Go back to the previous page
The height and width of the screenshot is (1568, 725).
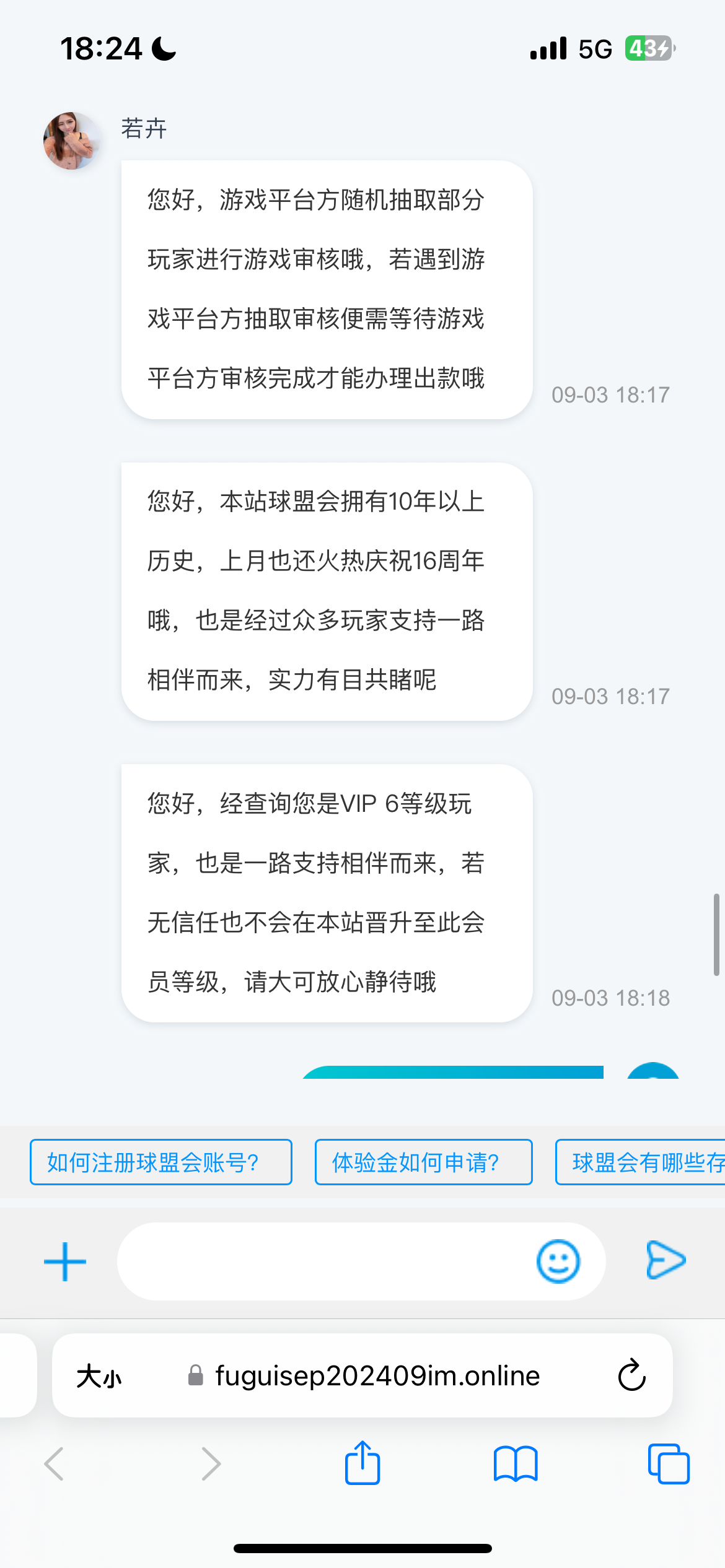point(55,1464)
